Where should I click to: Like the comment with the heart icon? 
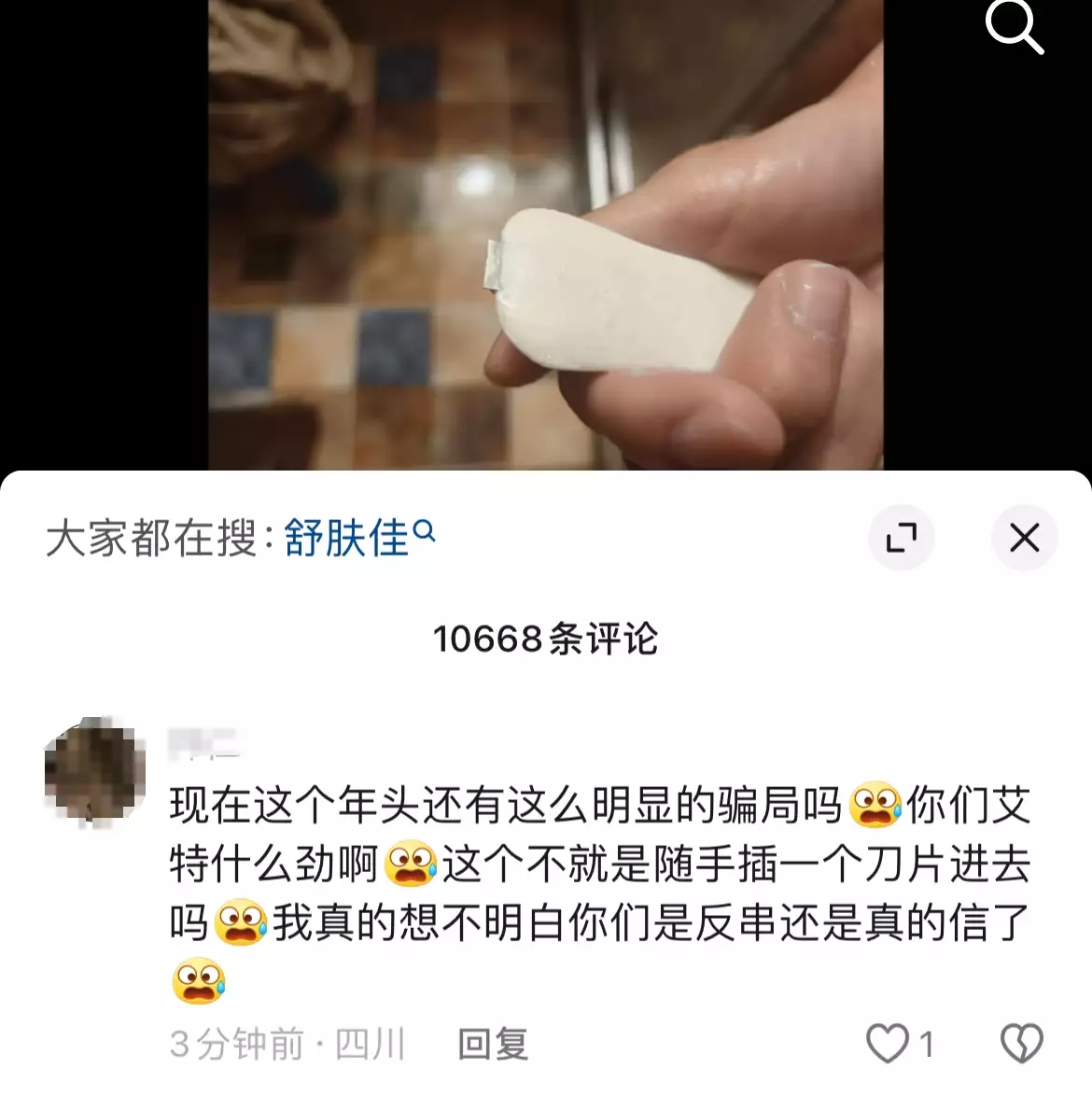click(x=888, y=1043)
